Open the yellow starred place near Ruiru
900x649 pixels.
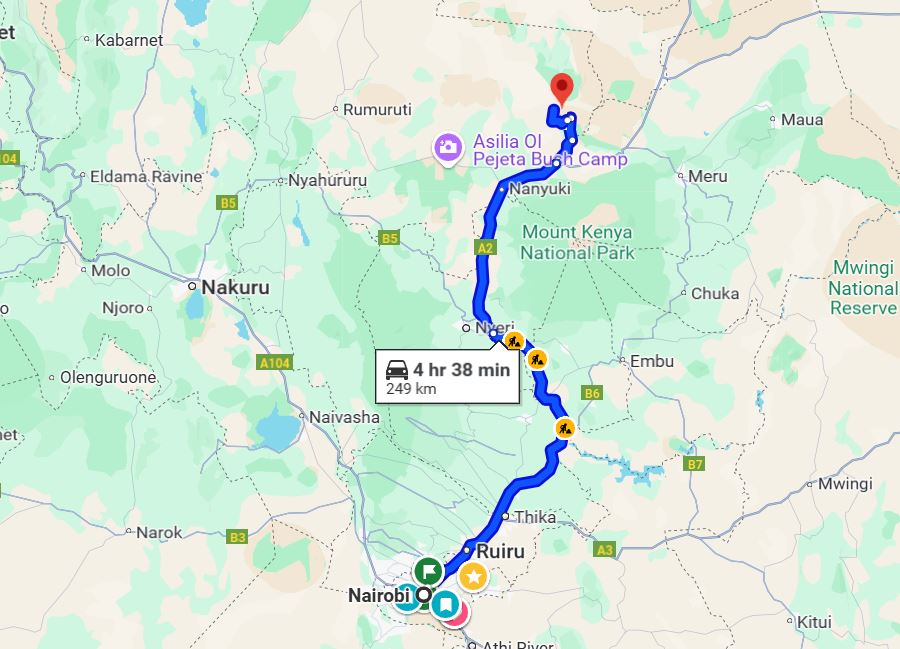click(473, 576)
